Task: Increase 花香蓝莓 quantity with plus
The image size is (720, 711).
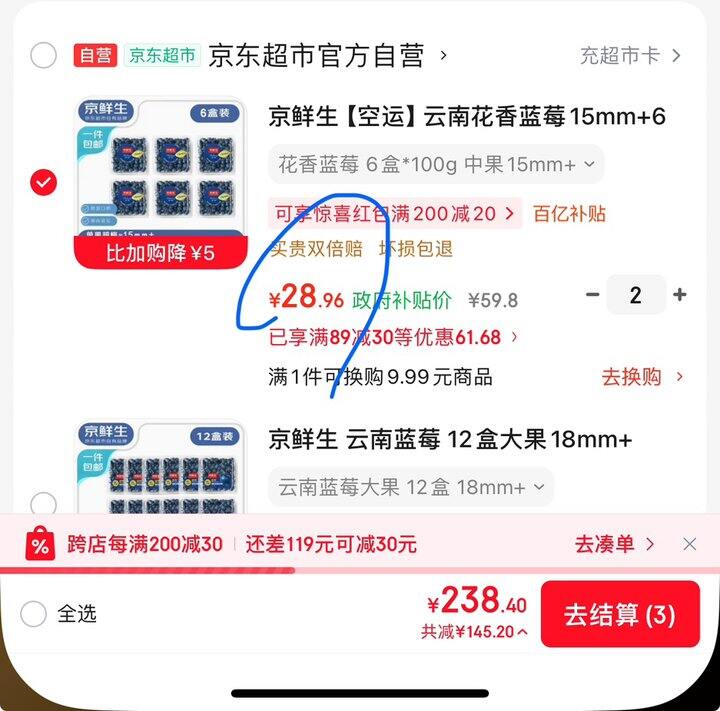Action: [680, 295]
